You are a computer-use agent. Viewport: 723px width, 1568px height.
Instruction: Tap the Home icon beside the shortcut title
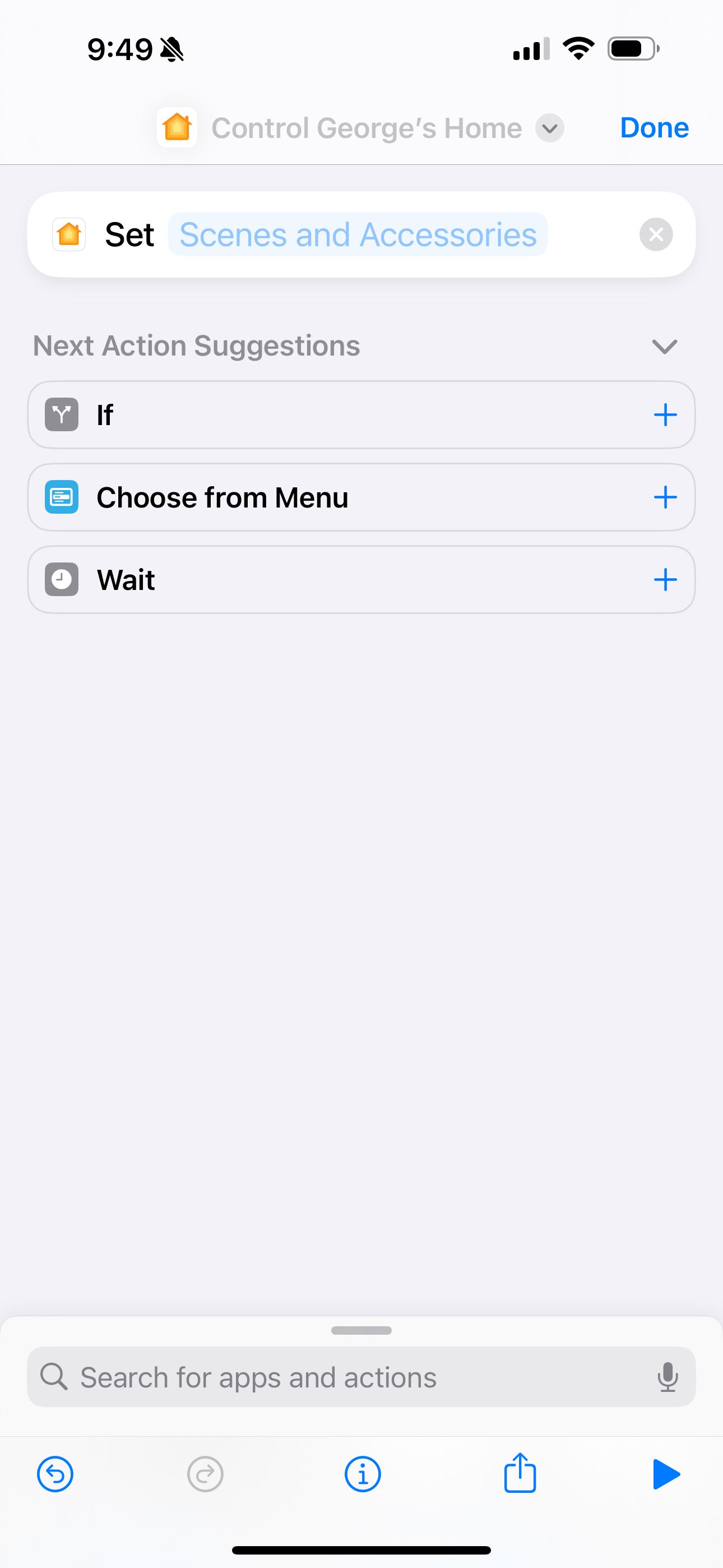[x=177, y=128]
